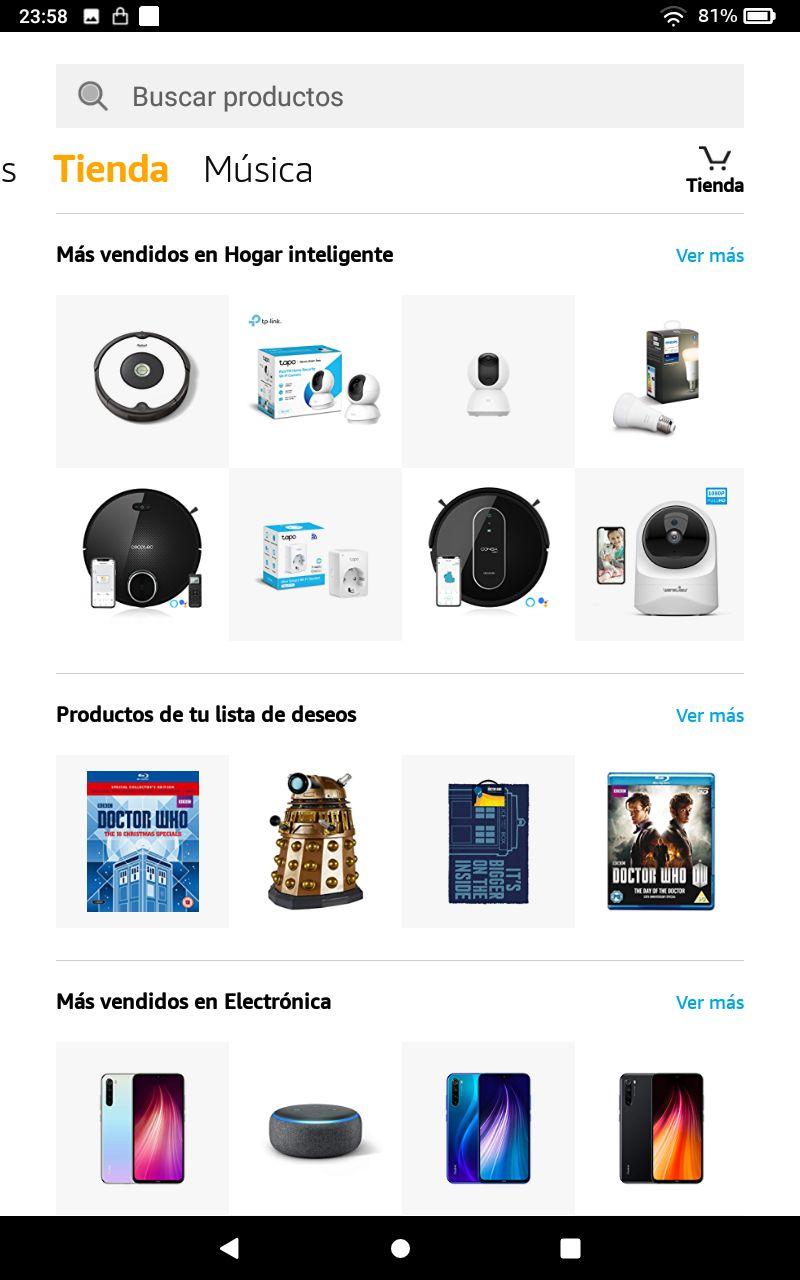This screenshot has height=1280, width=800.
Task: View more top sellers in Electrónica
Action: coord(710,1002)
